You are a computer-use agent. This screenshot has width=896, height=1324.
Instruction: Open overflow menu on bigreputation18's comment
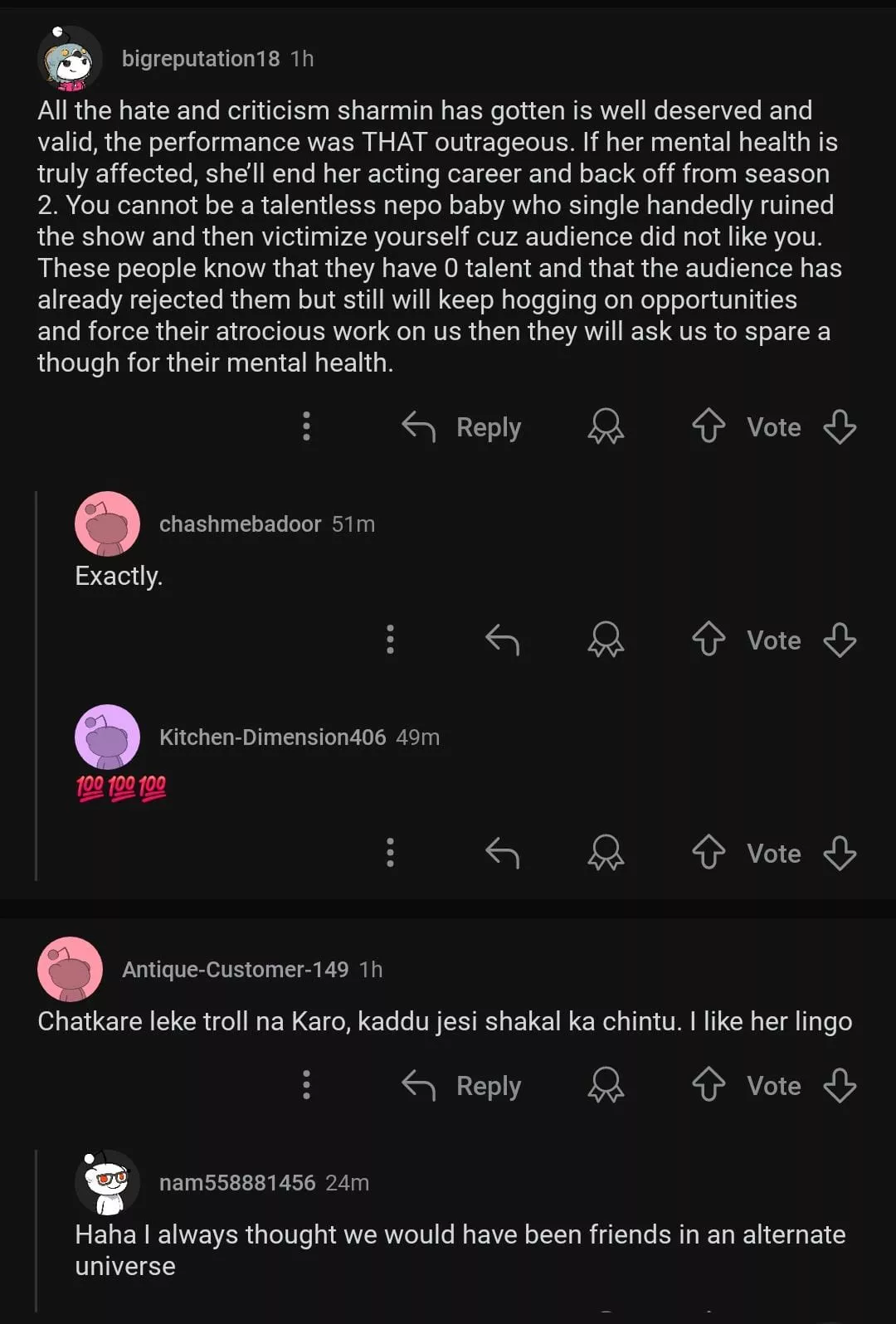tap(306, 426)
